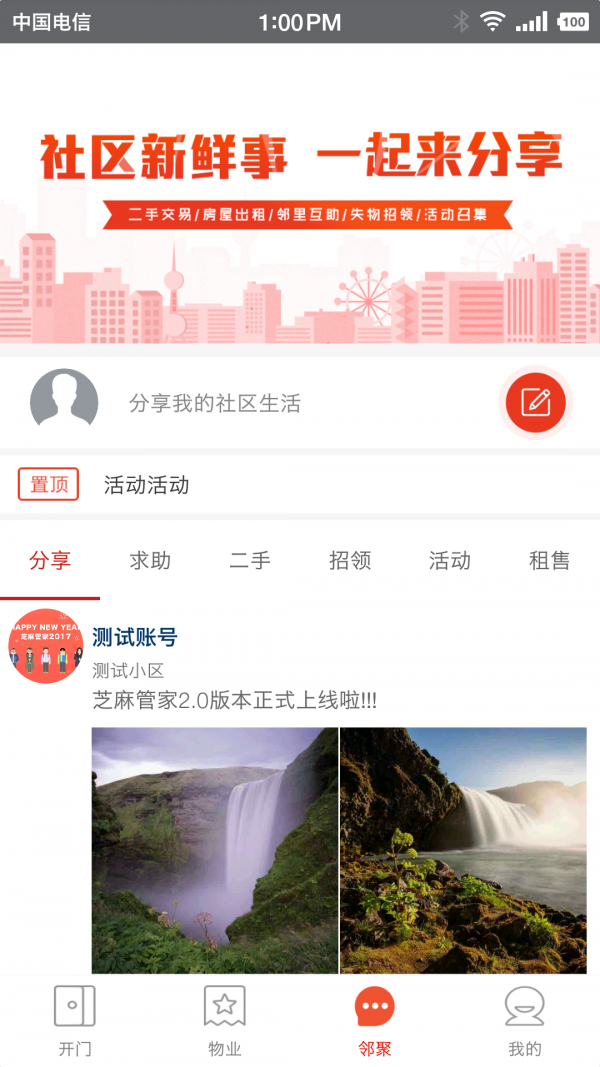Open the gray profile avatar

64,402
